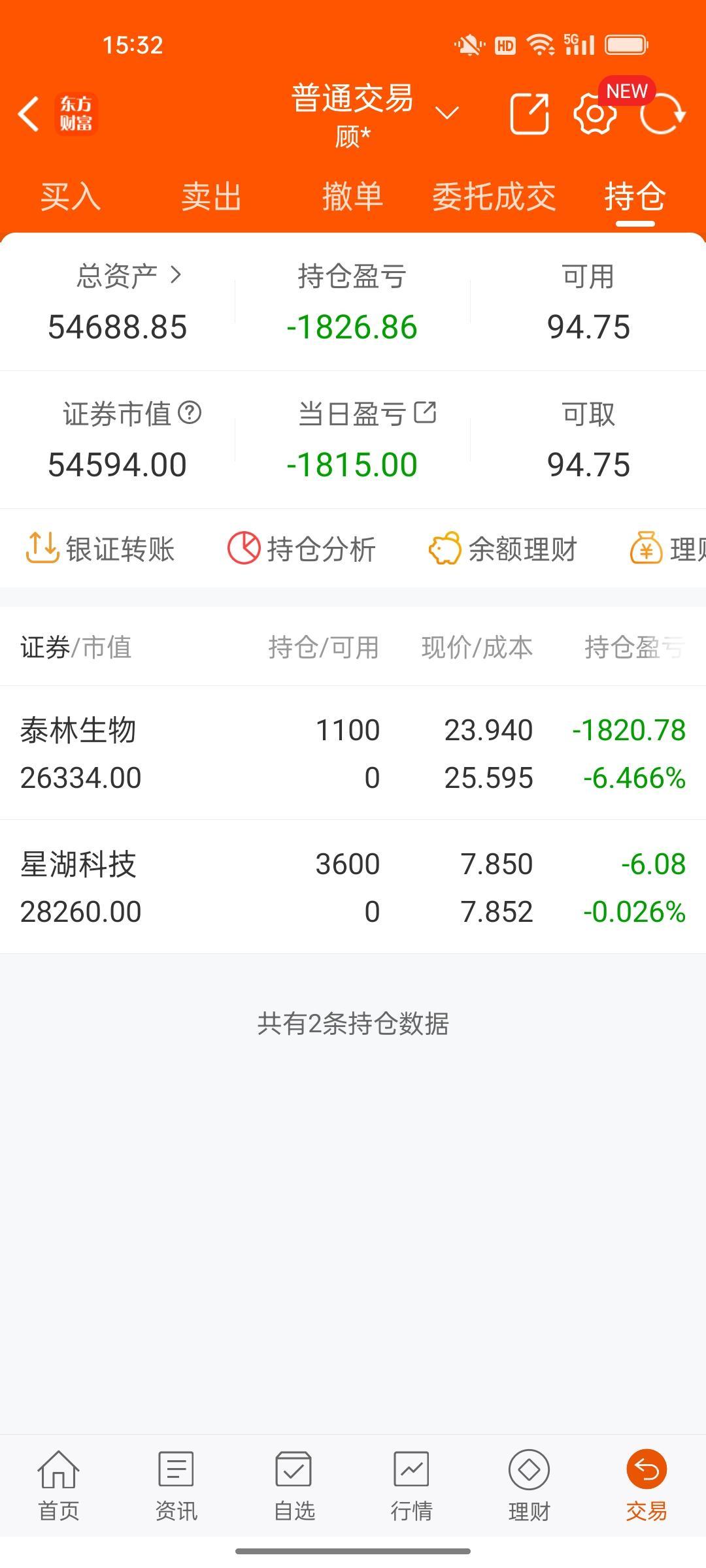This screenshot has width=706, height=1568.
Task: Switch to the 买入 tab
Action: click(69, 197)
